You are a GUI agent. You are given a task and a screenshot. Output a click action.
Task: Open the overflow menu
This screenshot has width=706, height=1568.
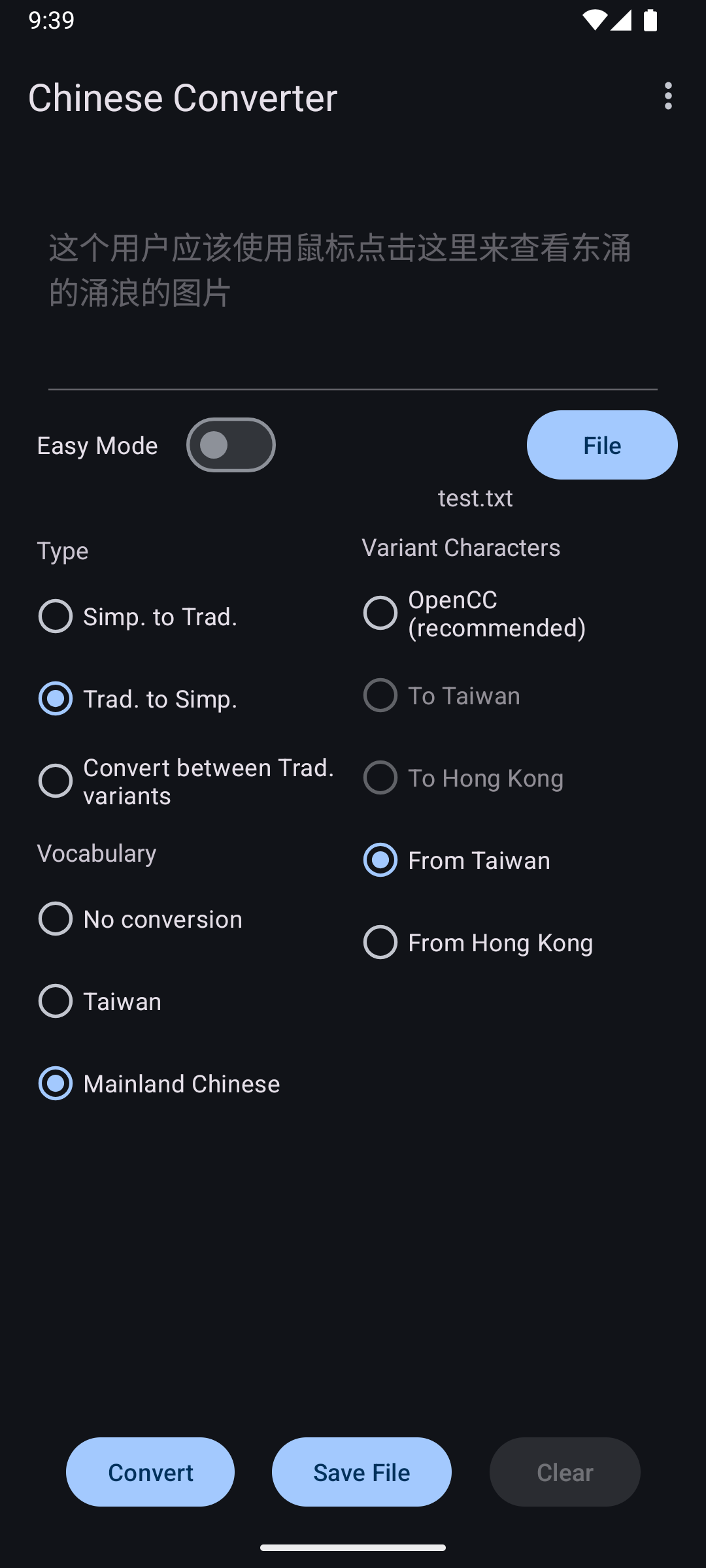tap(667, 96)
